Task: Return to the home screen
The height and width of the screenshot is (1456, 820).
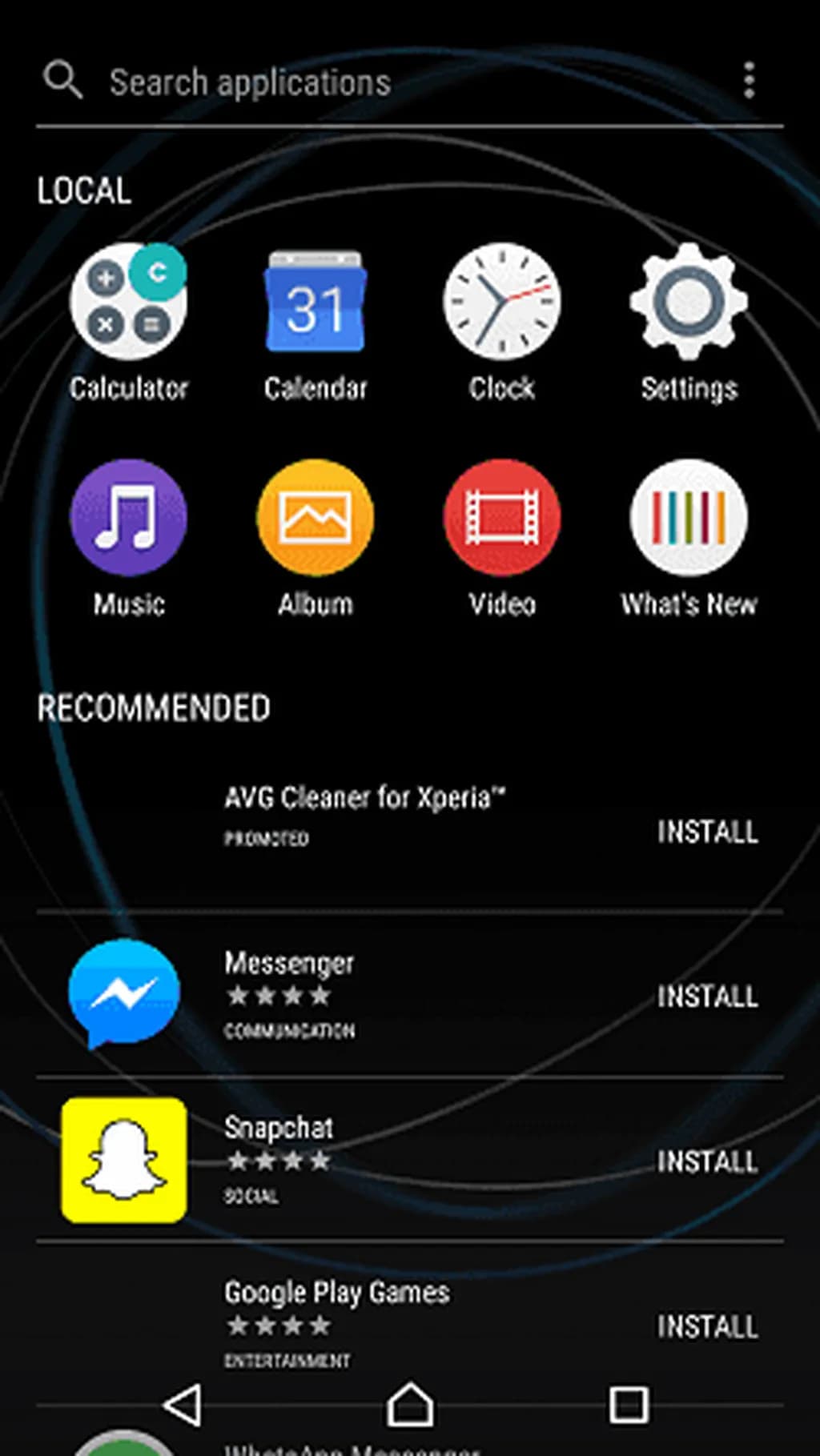Action: [x=410, y=1405]
